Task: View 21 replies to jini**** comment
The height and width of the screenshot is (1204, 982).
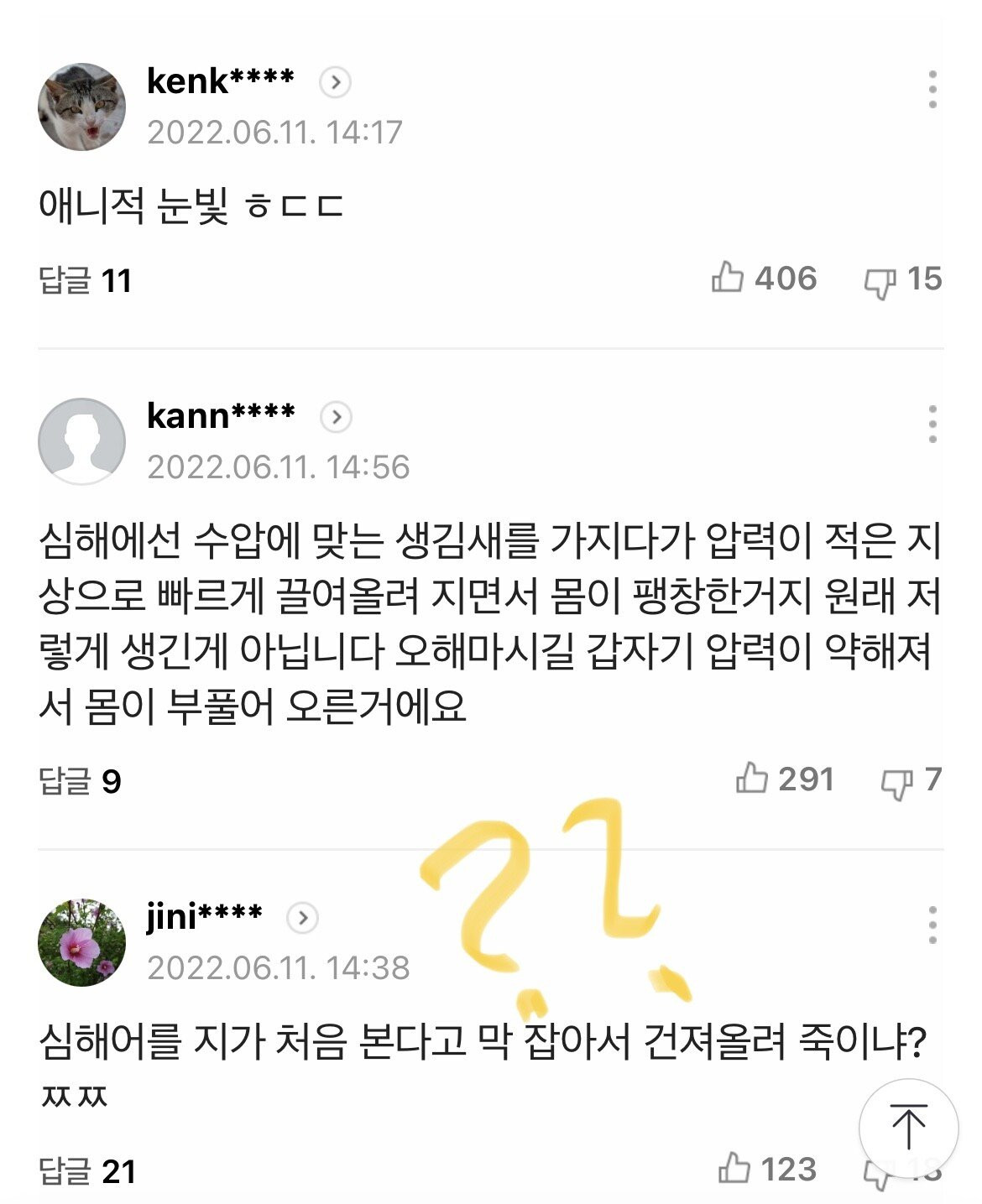Action: (87, 1171)
